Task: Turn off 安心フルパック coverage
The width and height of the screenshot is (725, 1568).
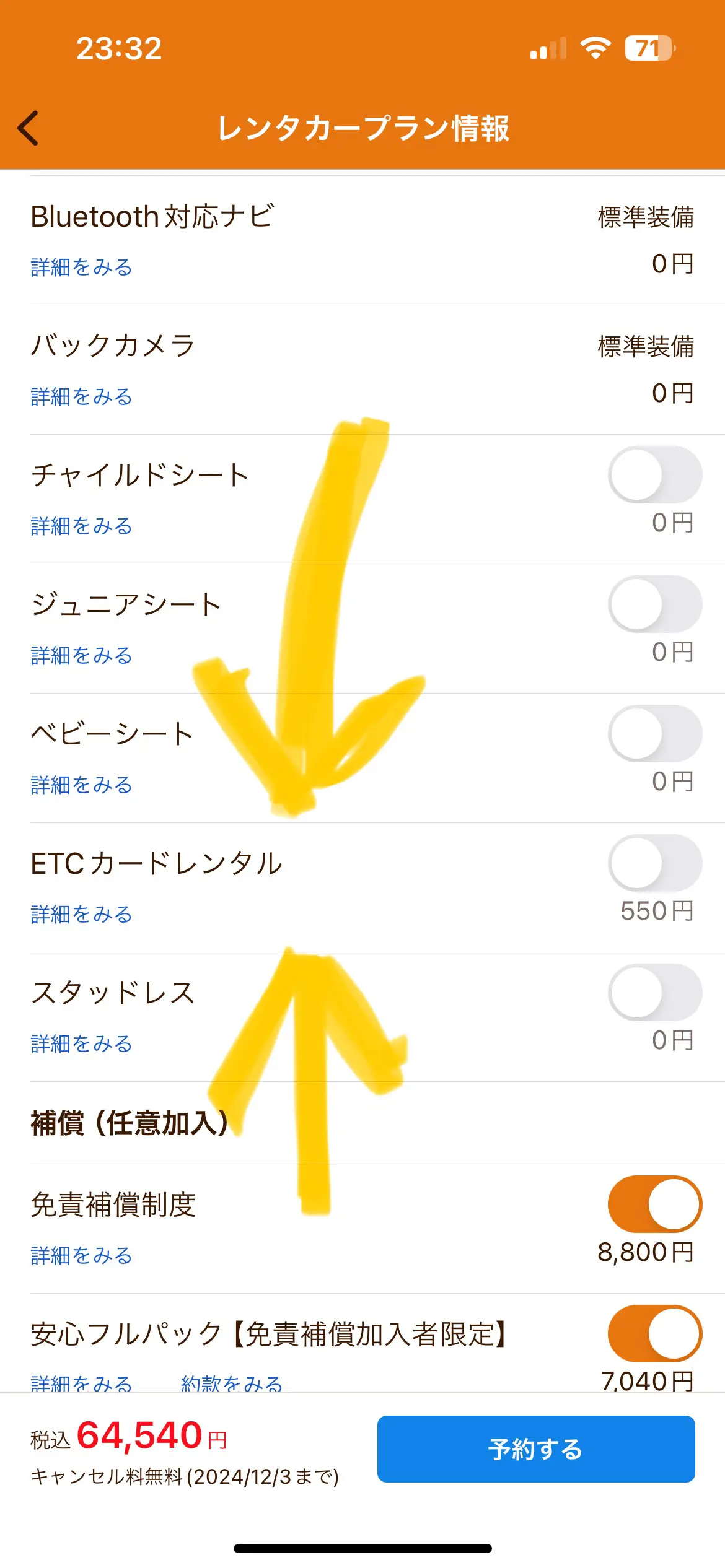Action: [x=655, y=1334]
